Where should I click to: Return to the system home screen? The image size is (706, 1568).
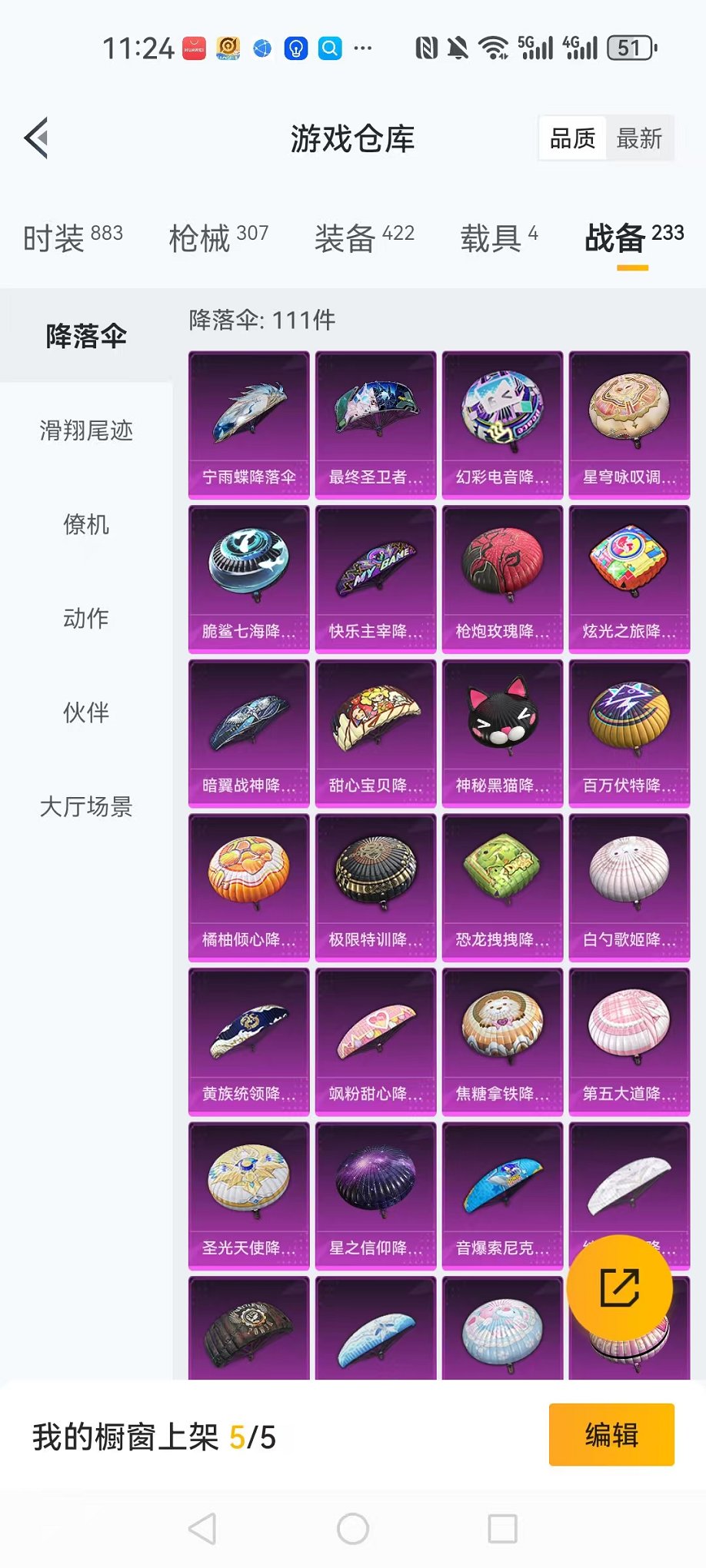(353, 1529)
